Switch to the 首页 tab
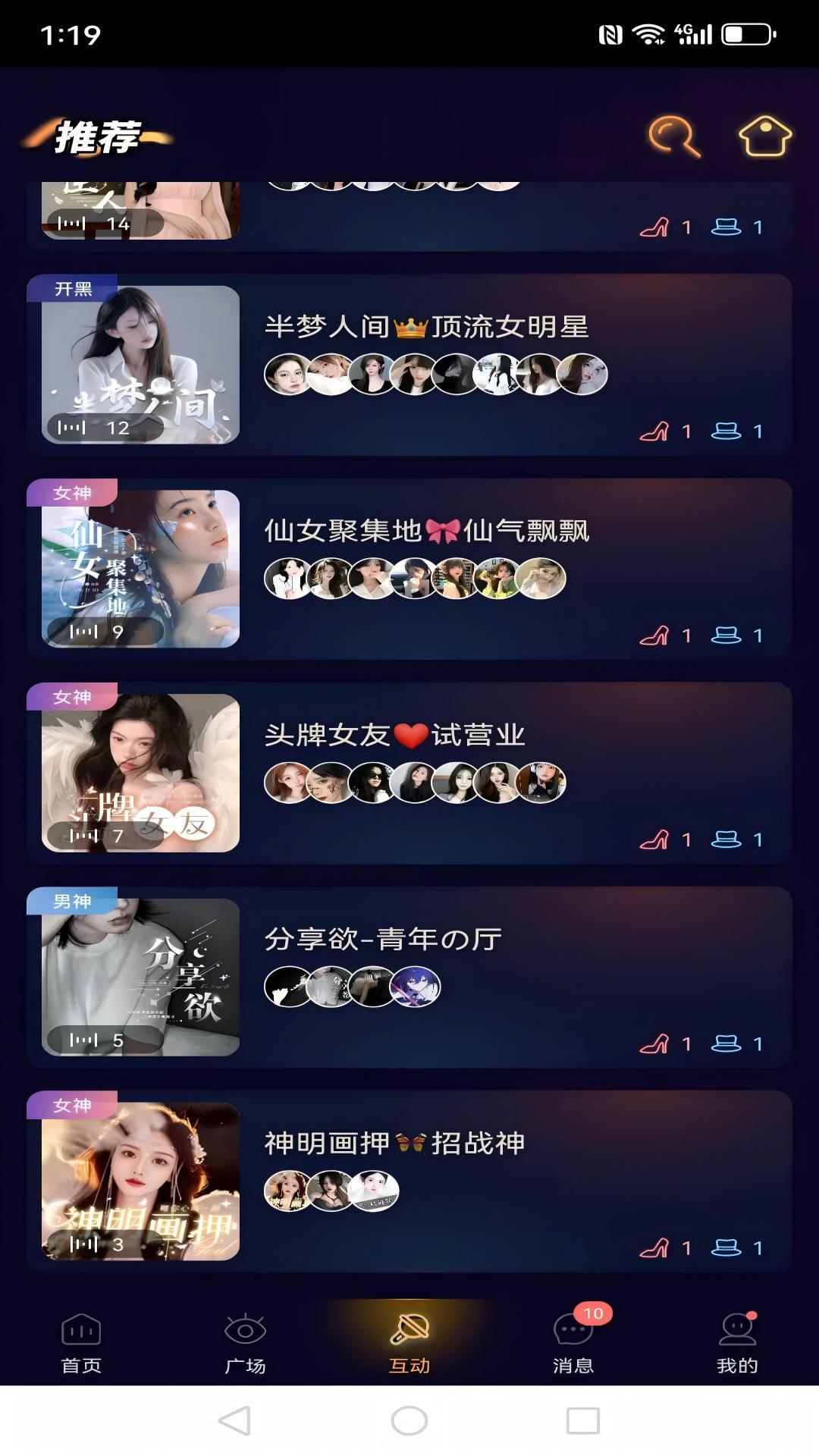819x1456 pixels. click(x=81, y=1343)
